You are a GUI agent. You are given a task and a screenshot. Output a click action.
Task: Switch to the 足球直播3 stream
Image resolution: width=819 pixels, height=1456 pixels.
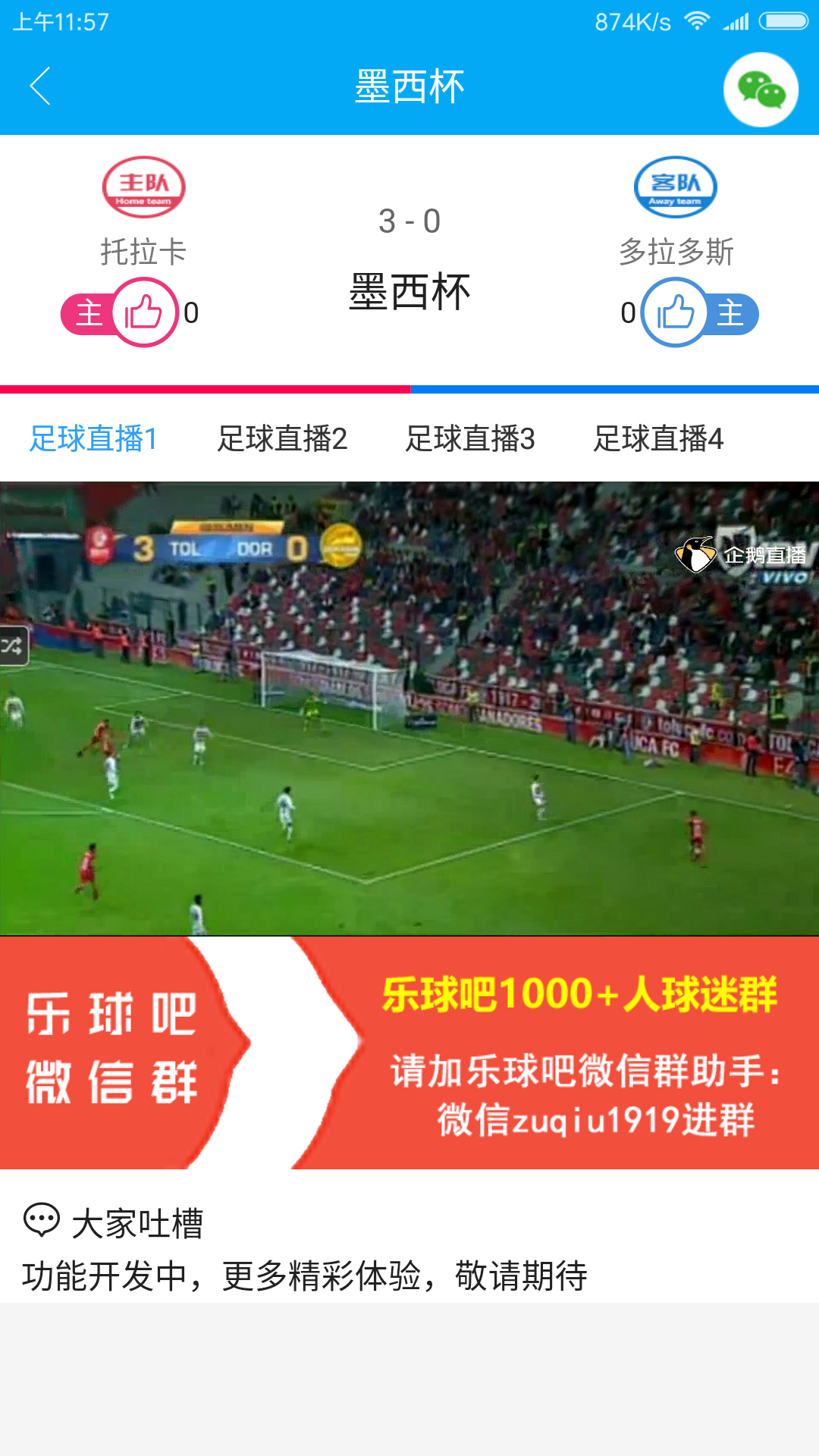[x=470, y=438]
